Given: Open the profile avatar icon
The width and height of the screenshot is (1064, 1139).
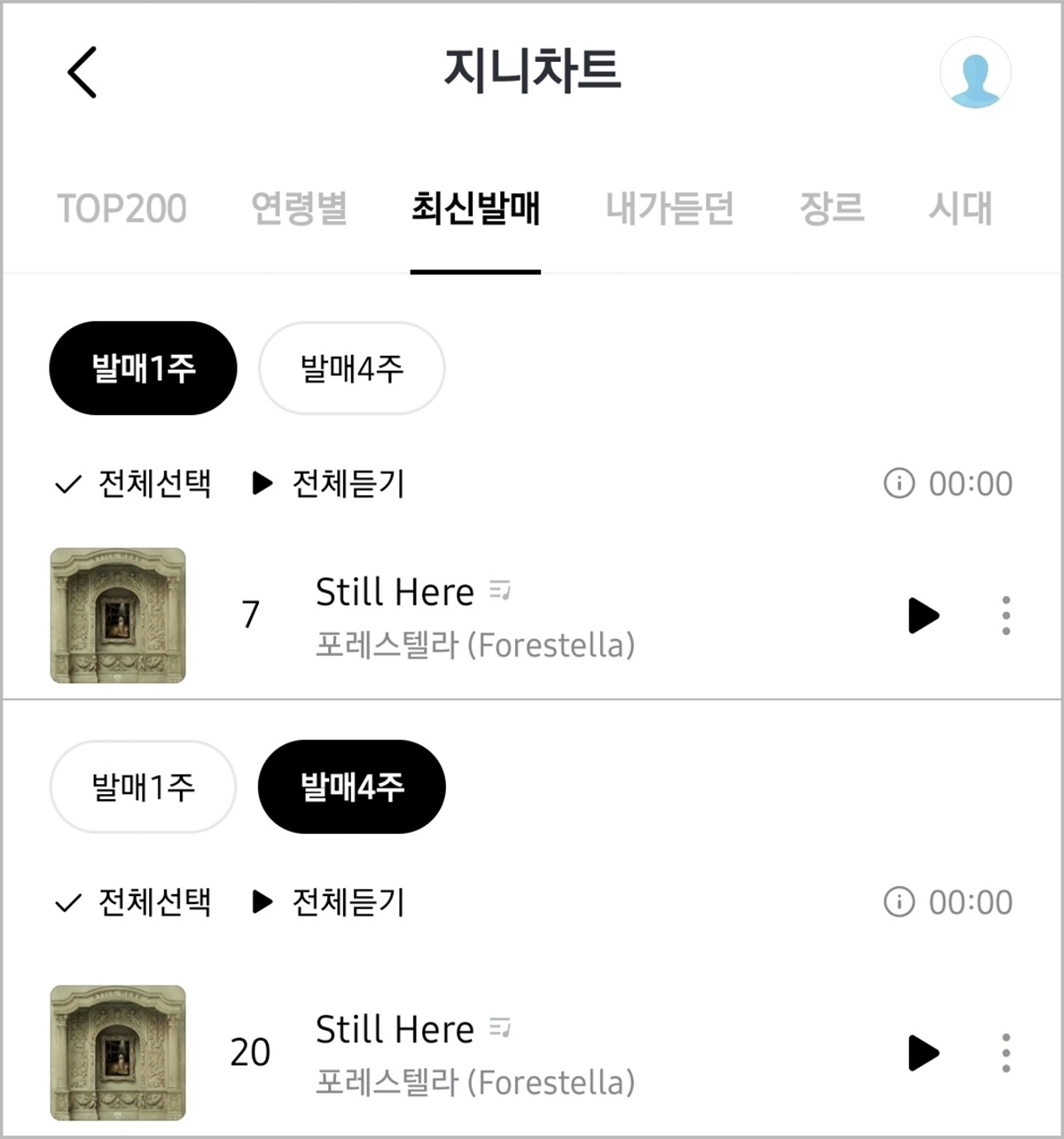Looking at the screenshot, I should pos(975,73).
